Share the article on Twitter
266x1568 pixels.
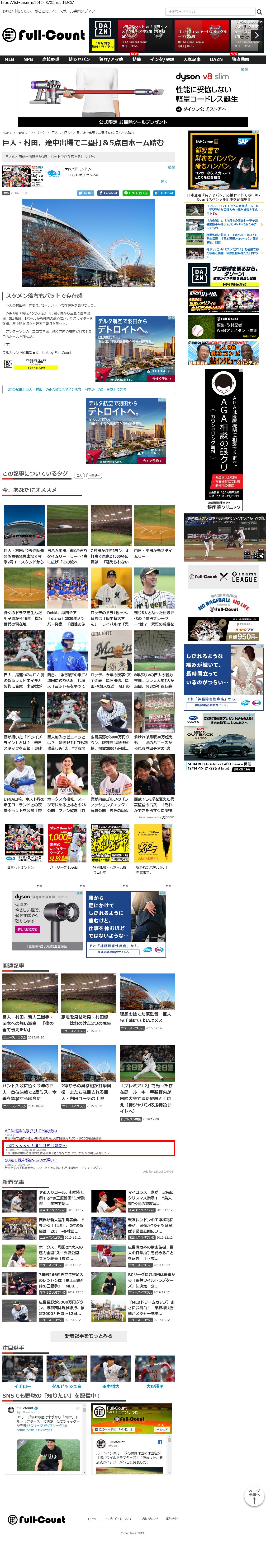85,193
